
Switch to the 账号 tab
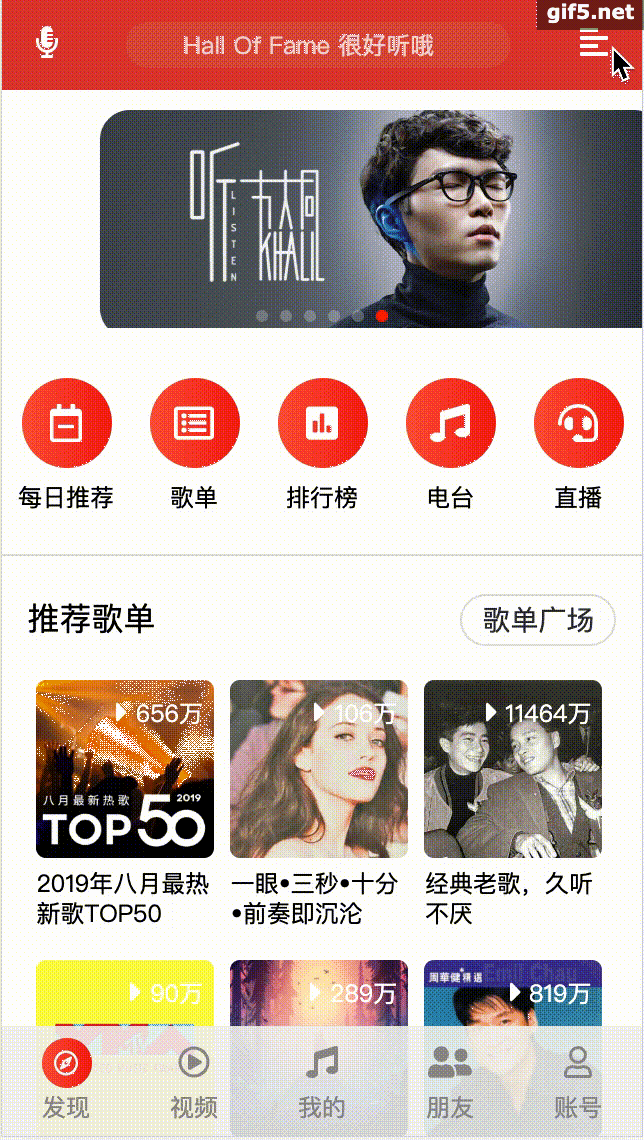pos(578,1080)
